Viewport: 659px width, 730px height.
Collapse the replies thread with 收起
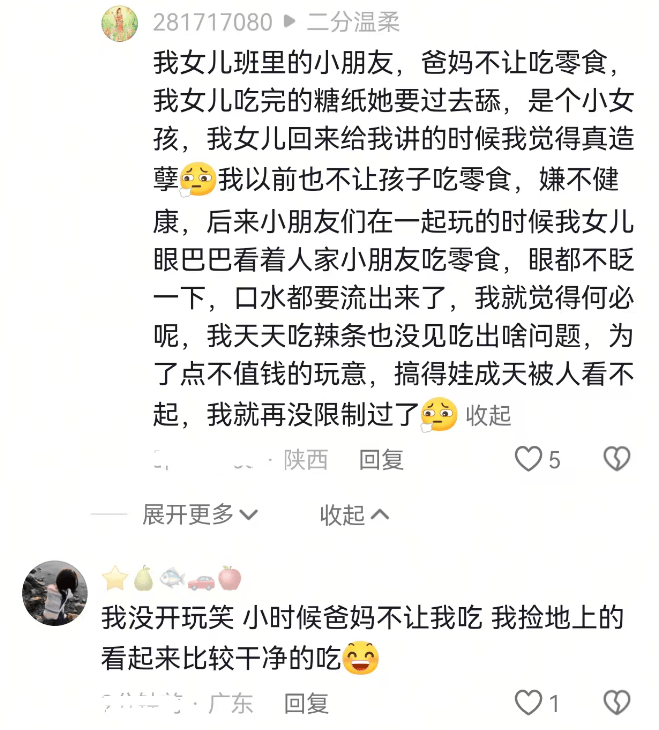click(x=353, y=515)
